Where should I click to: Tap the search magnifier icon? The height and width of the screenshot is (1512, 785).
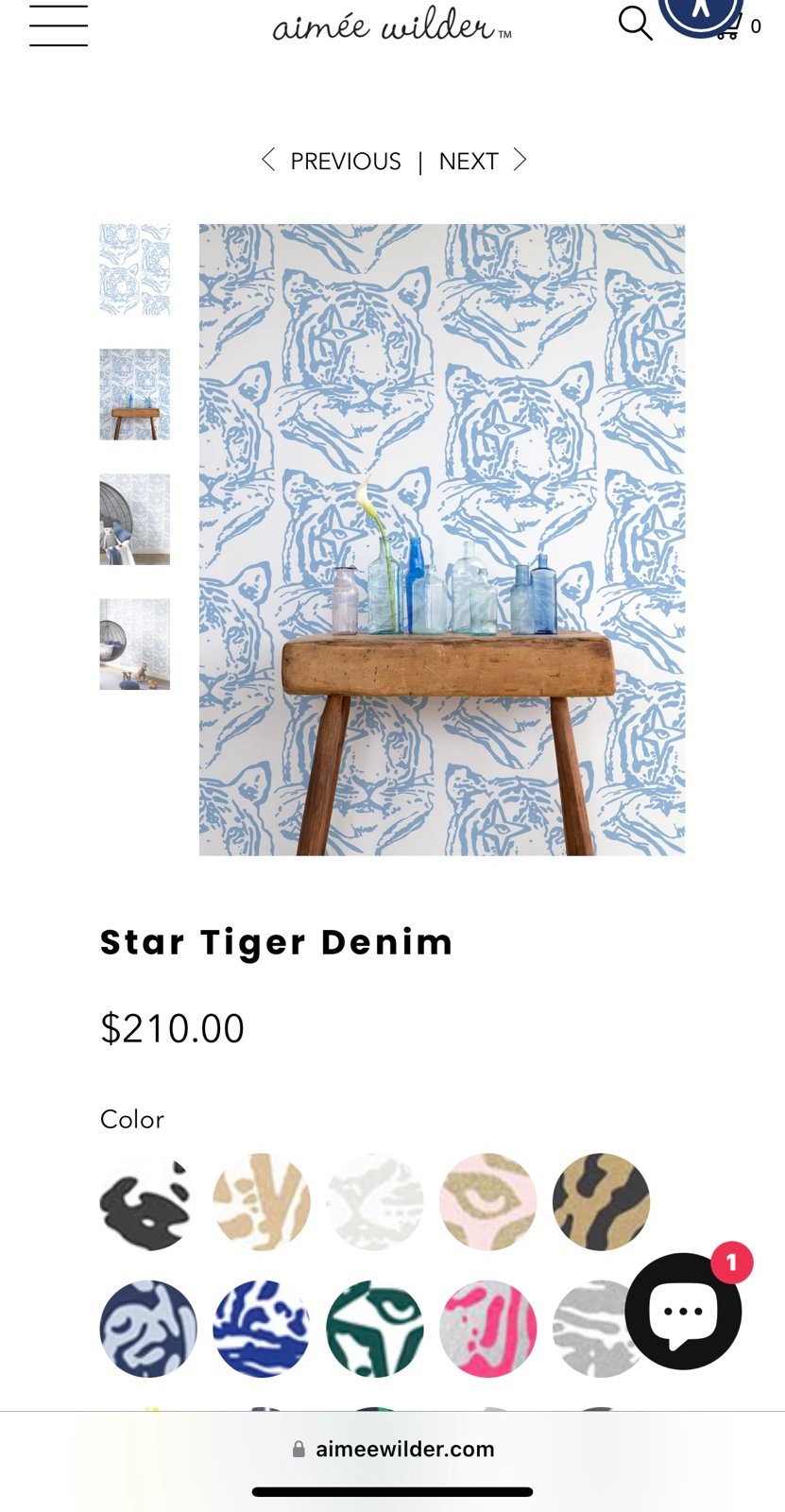coord(635,23)
